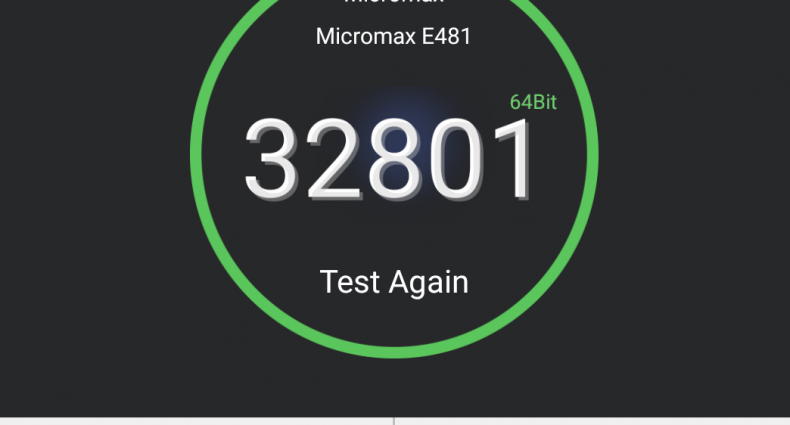Screen dimensions: 790x425
Task: Tap Test Again to rerun the benchmark
Action: pos(394,281)
